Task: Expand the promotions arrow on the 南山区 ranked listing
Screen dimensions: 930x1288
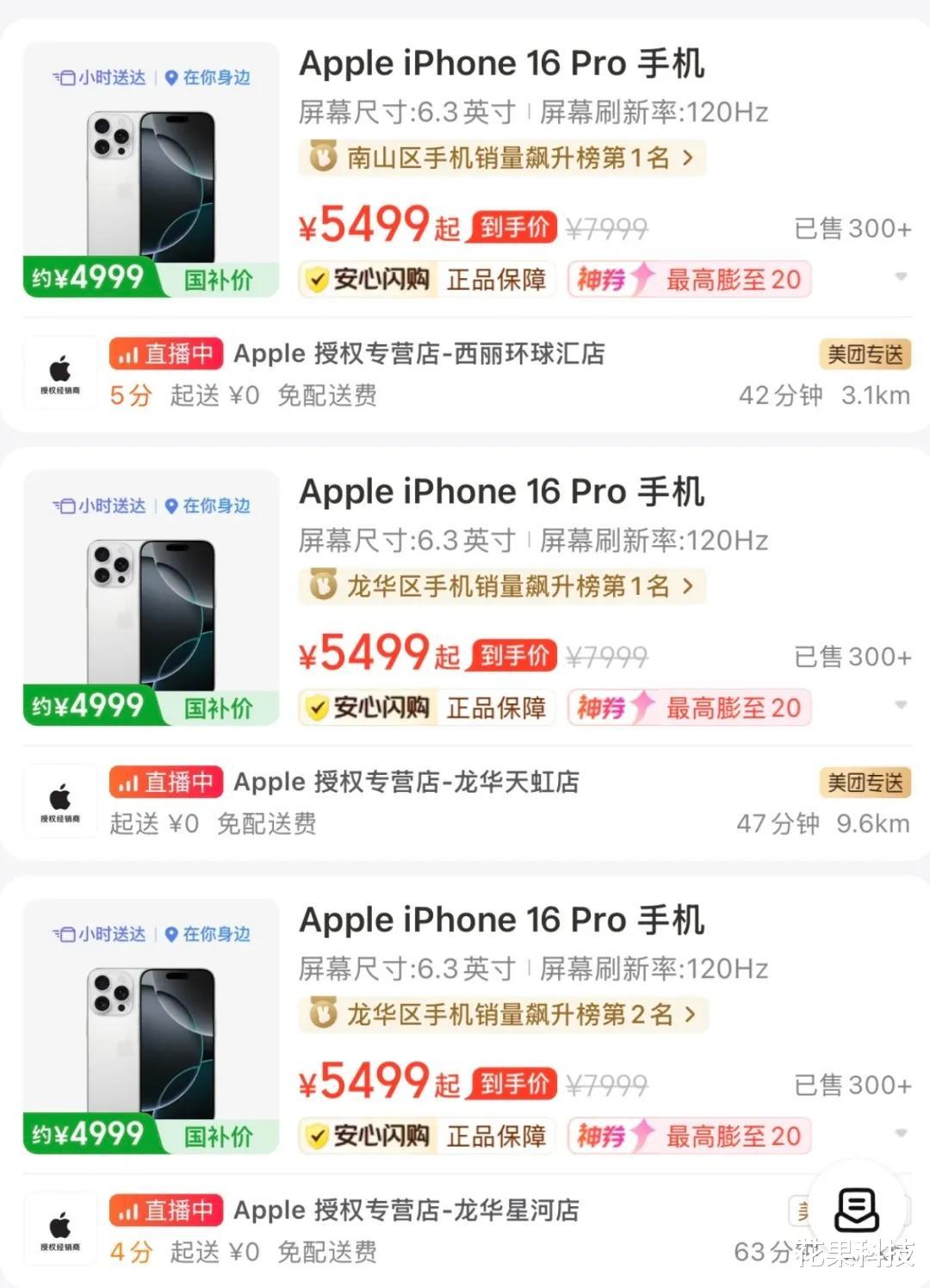Action: (901, 277)
